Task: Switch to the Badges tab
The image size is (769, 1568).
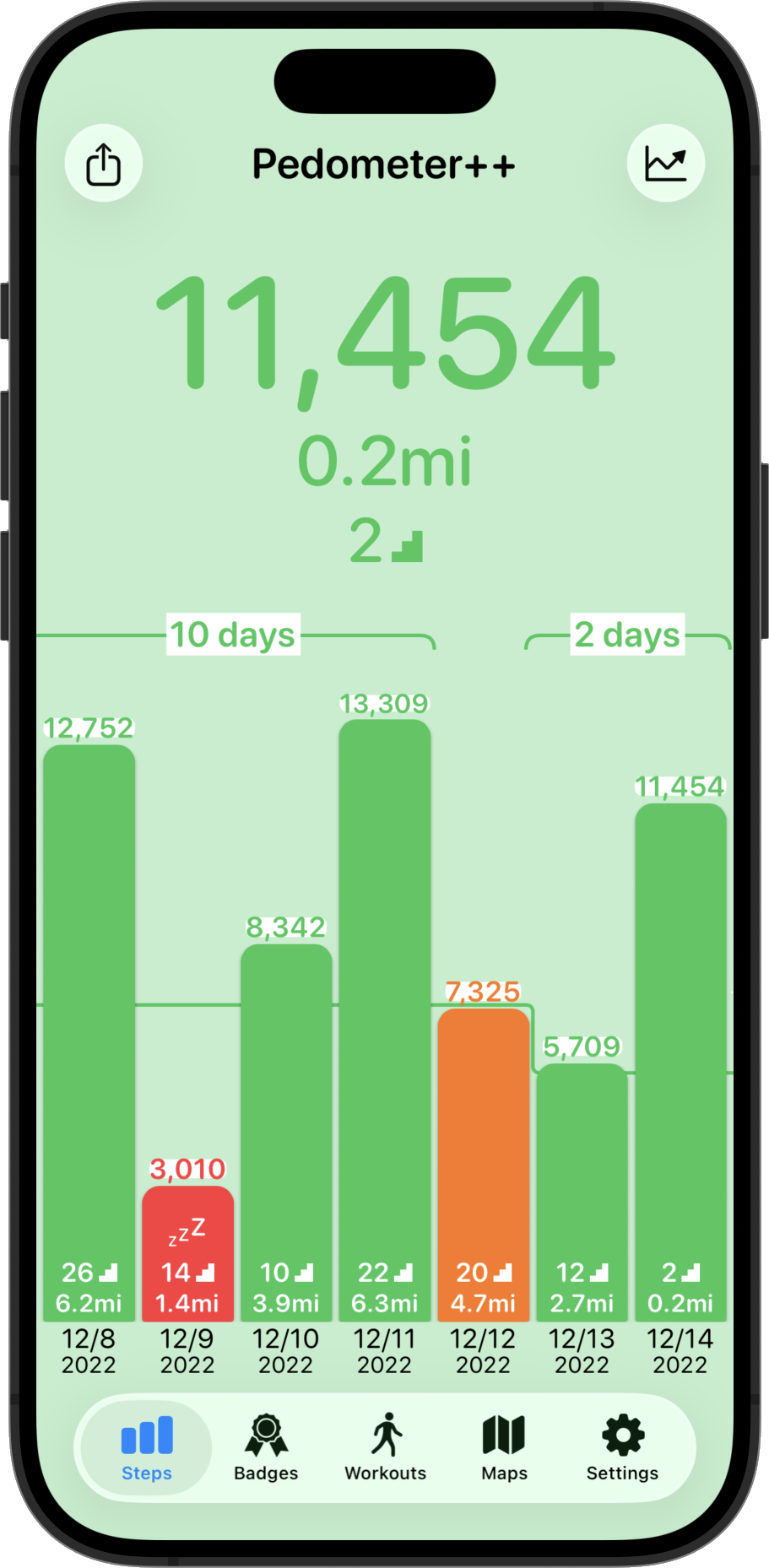Action: coord(266,1448)
